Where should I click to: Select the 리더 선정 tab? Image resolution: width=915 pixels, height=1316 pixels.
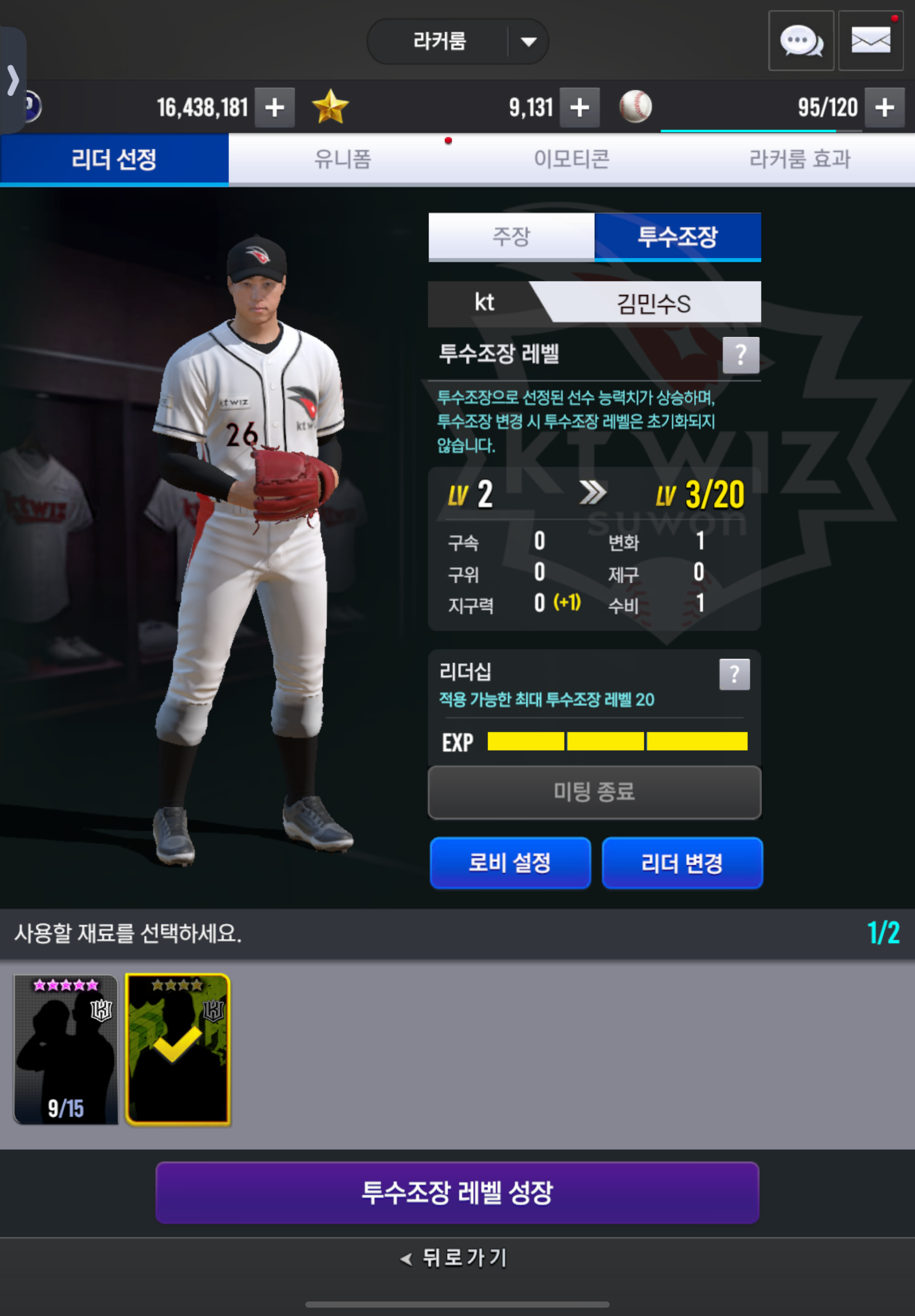click(x=114, y=159)
